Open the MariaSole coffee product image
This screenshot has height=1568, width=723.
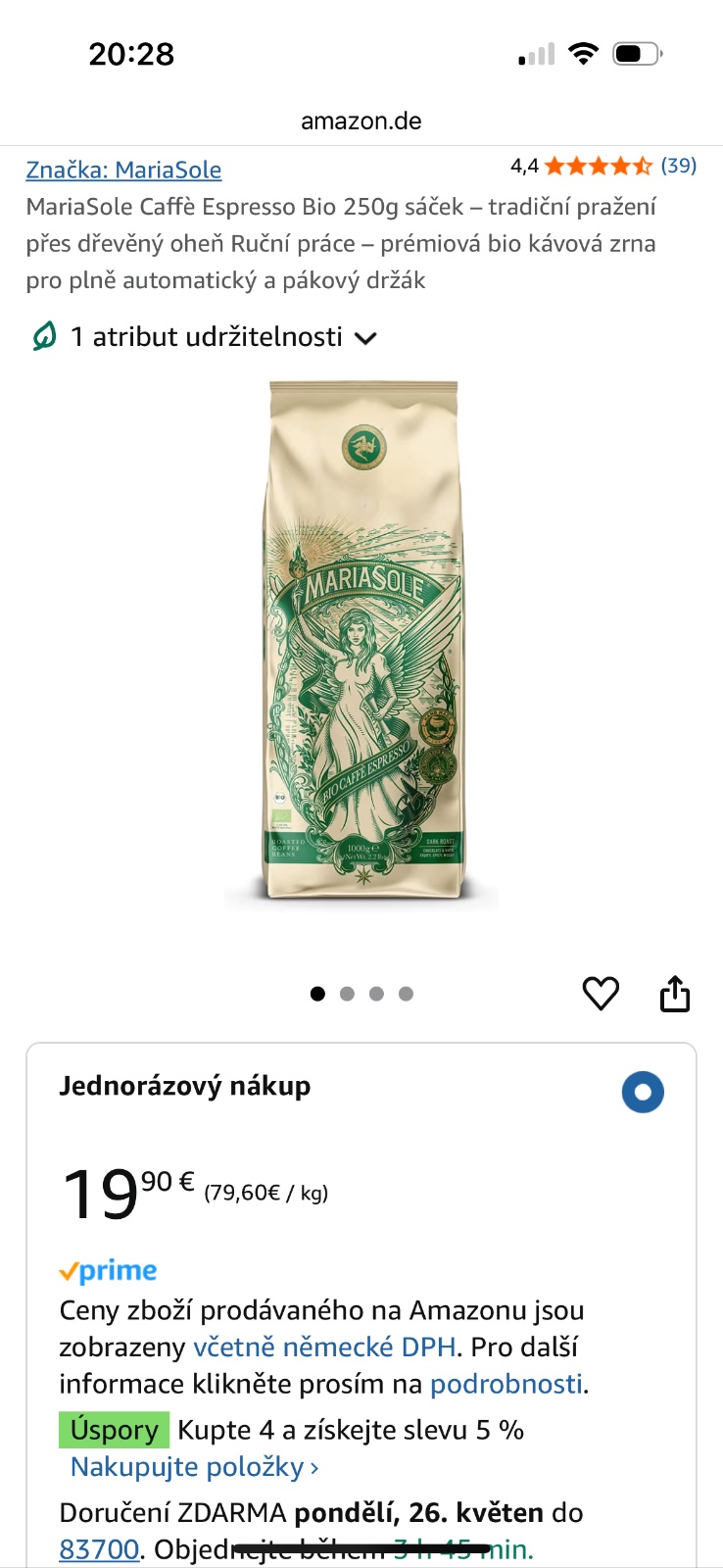361,642
